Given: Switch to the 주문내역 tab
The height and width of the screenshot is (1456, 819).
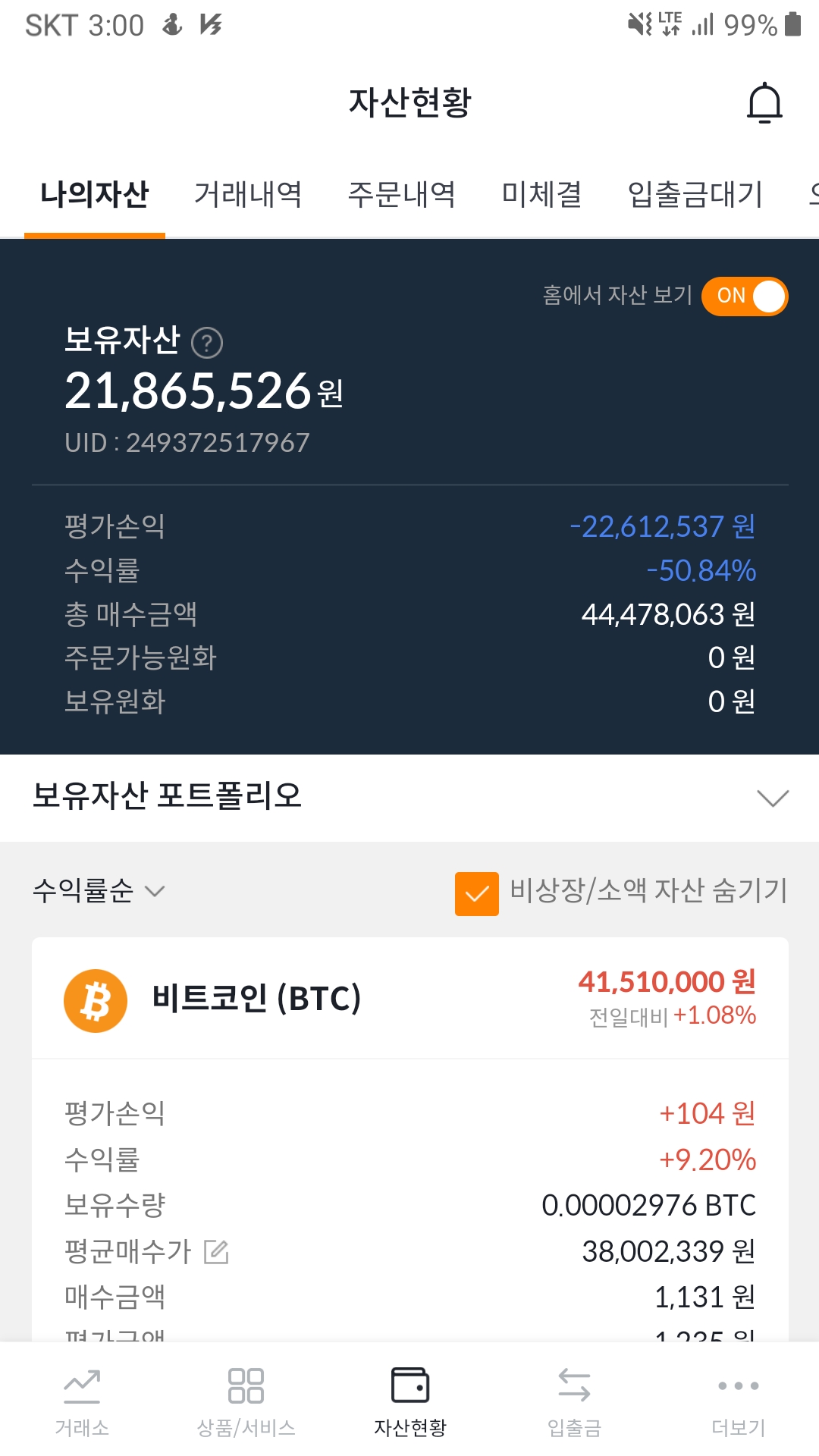Looking at the screenshot, I should click(401, 194).
